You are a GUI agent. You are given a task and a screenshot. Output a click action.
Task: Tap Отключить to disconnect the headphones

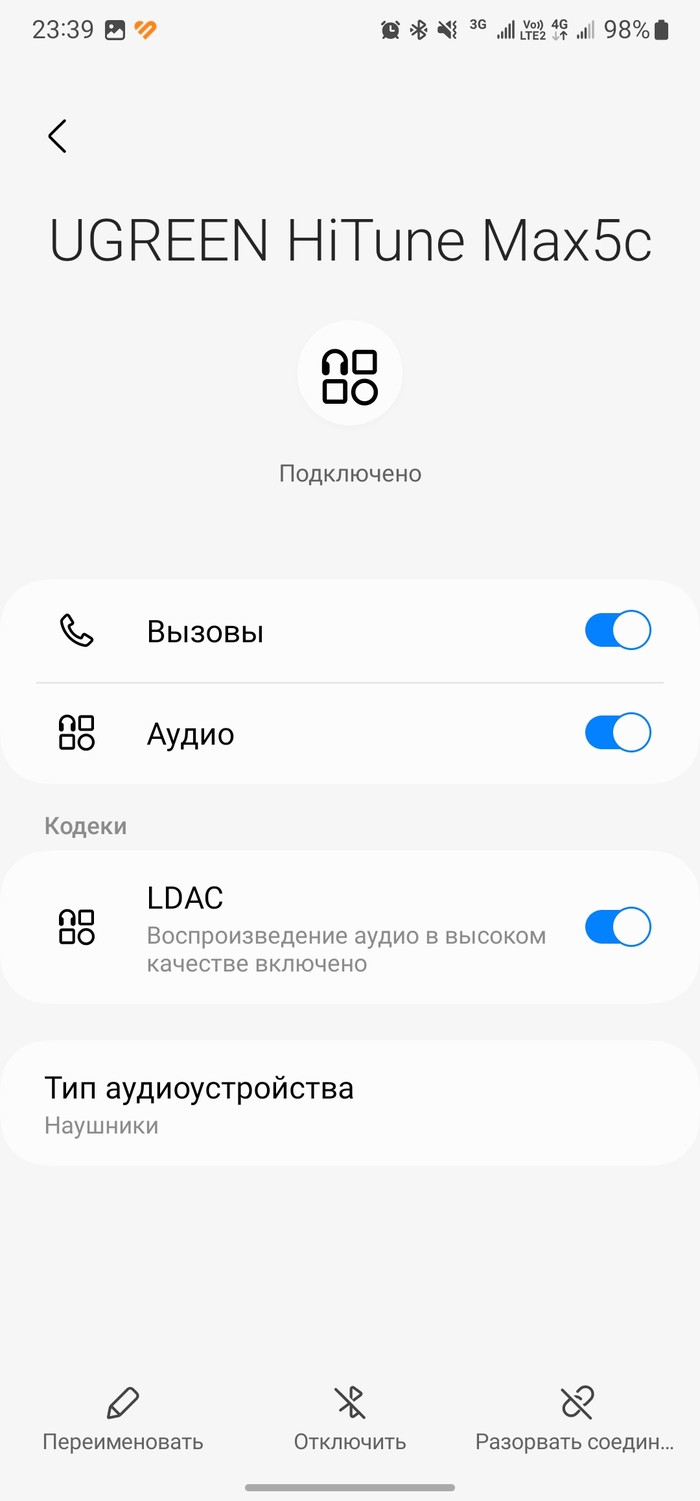pos(350,1419)
